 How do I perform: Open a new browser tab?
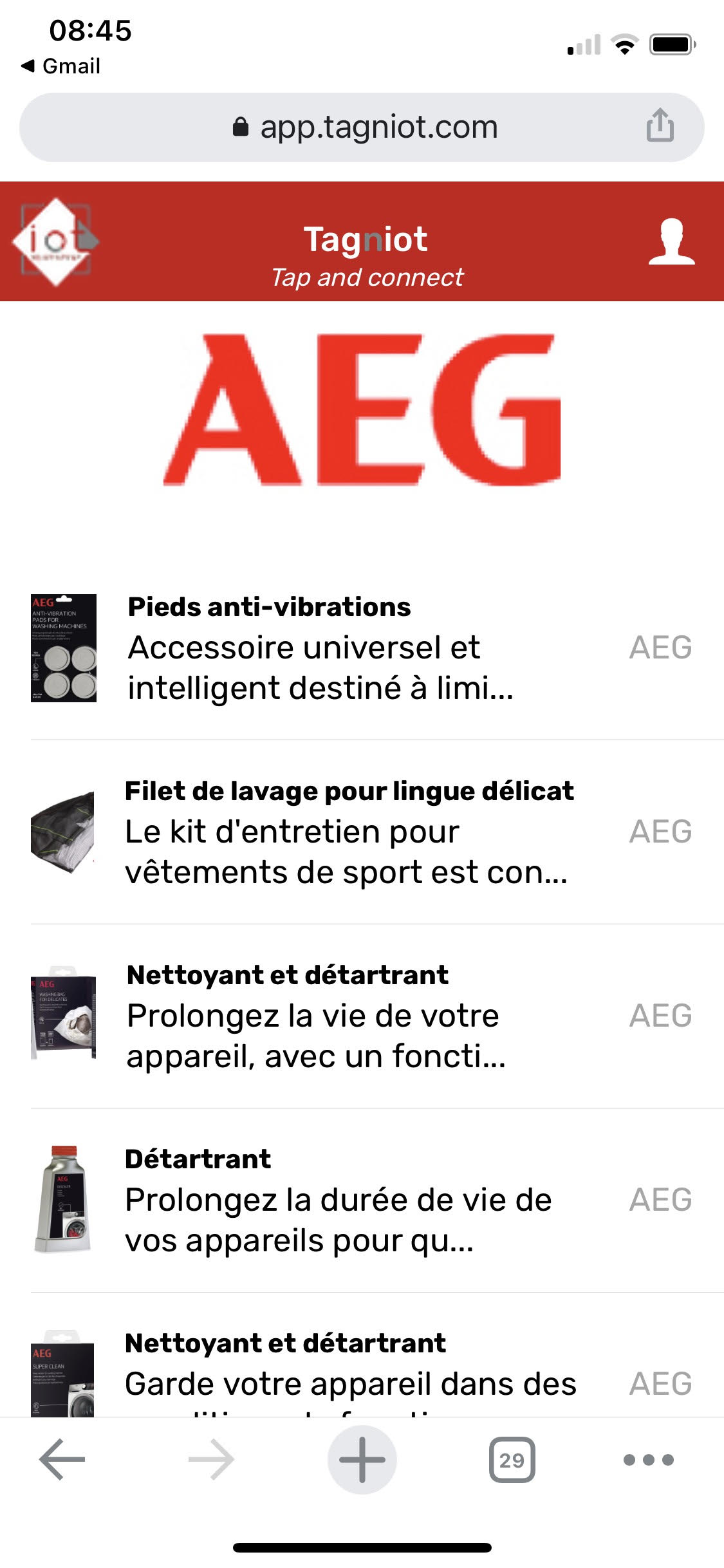coord(362,1459)
